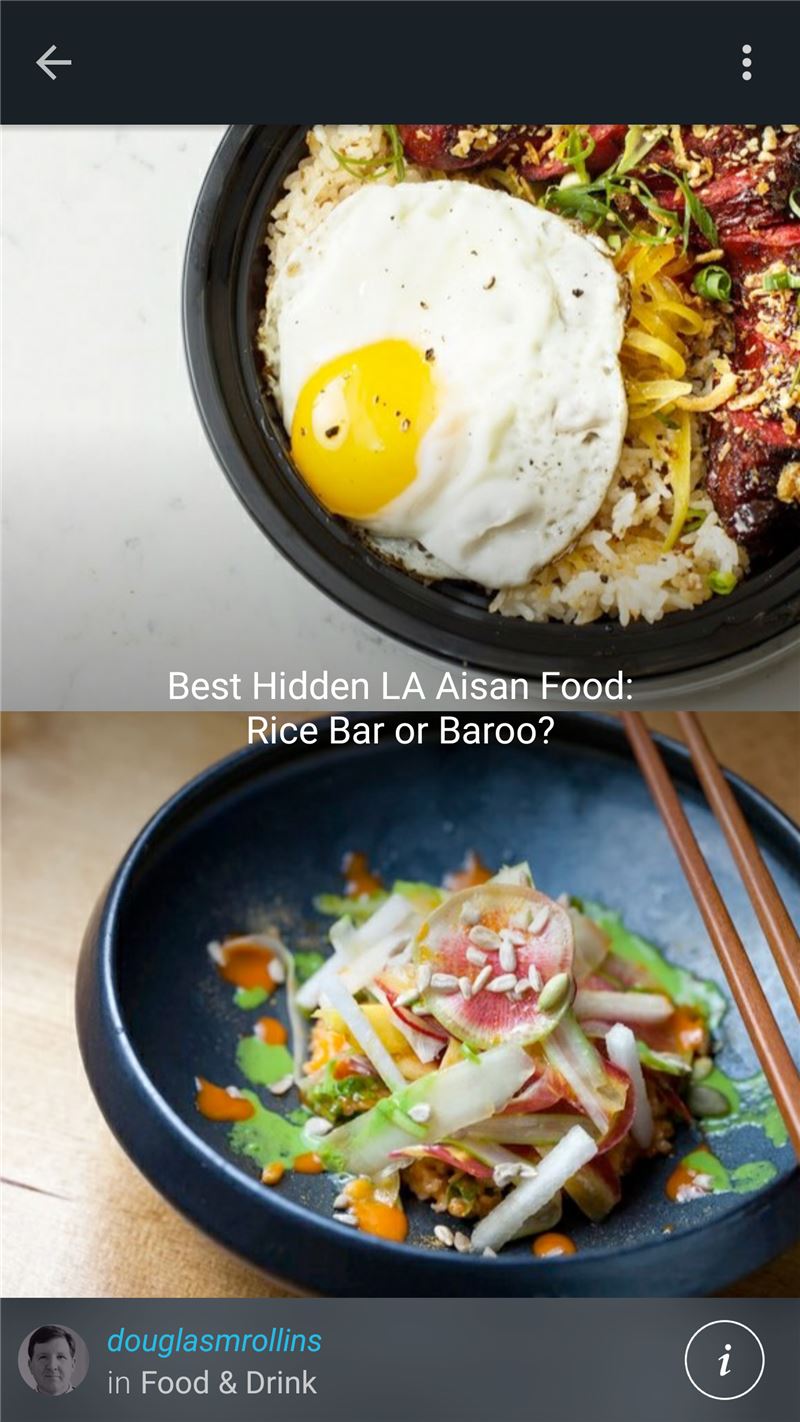Open douglasmrollins' profile link

point(214,1340)
